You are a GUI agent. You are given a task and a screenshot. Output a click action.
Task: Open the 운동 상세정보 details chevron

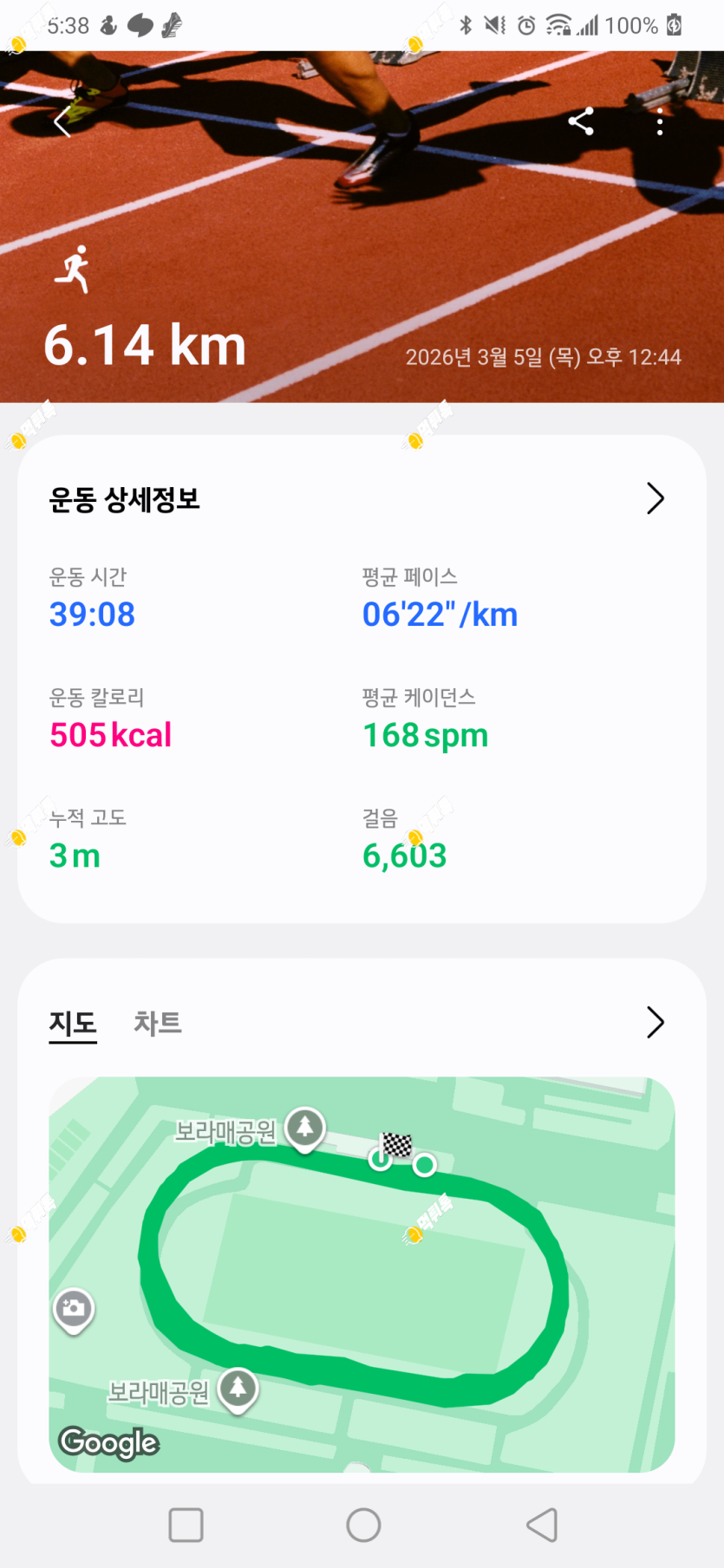[656, 498]
